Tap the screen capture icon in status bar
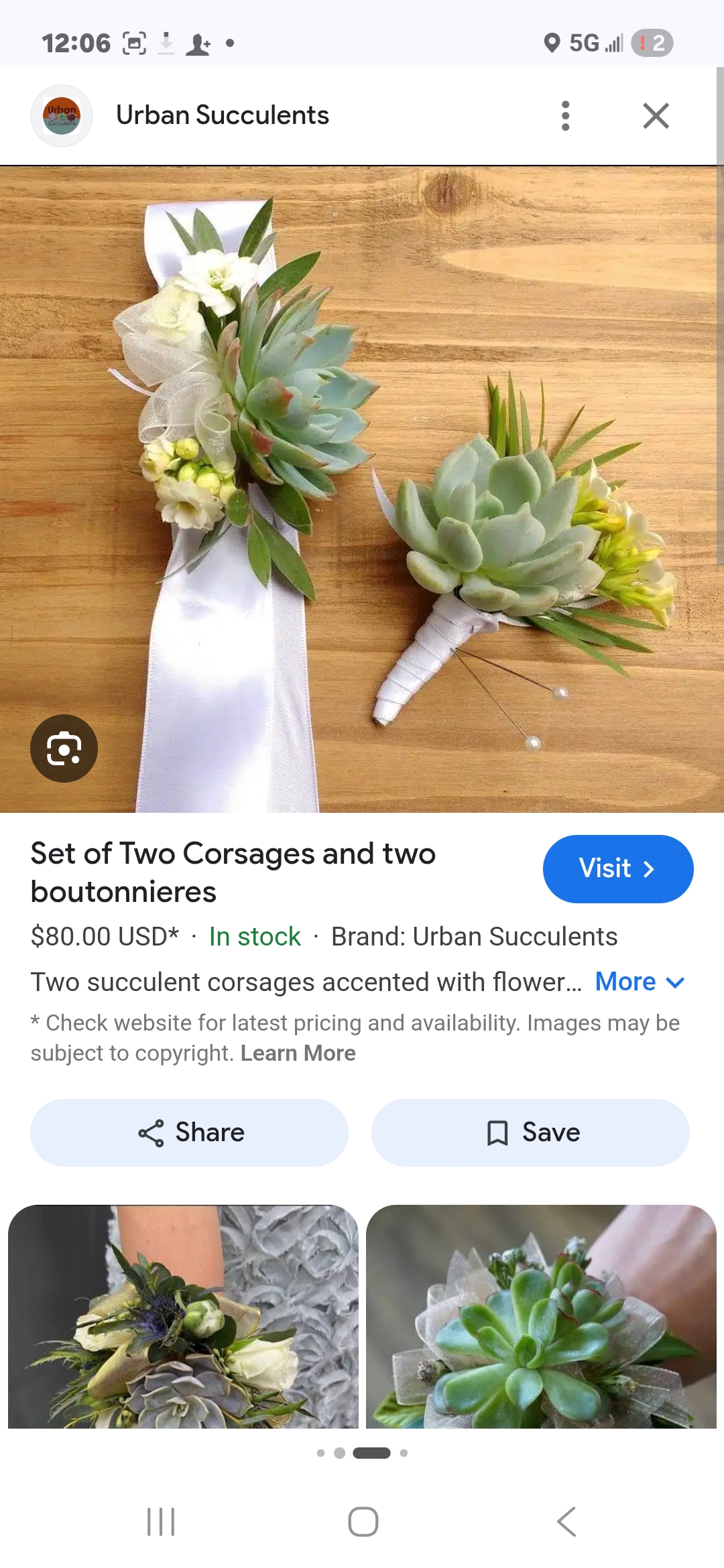 pos(135,43)
